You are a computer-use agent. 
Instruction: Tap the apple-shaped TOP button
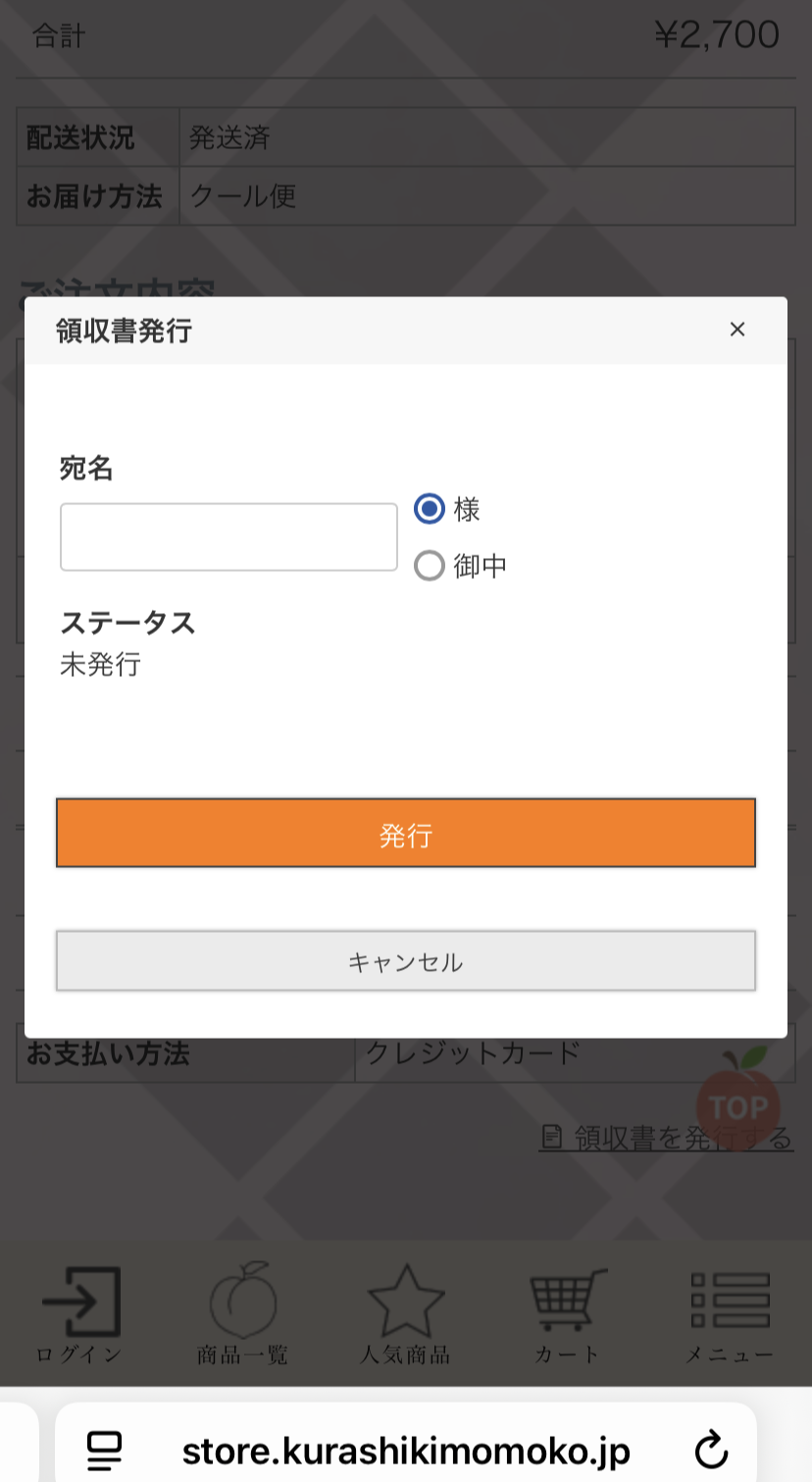click(x=740, y=1108)
